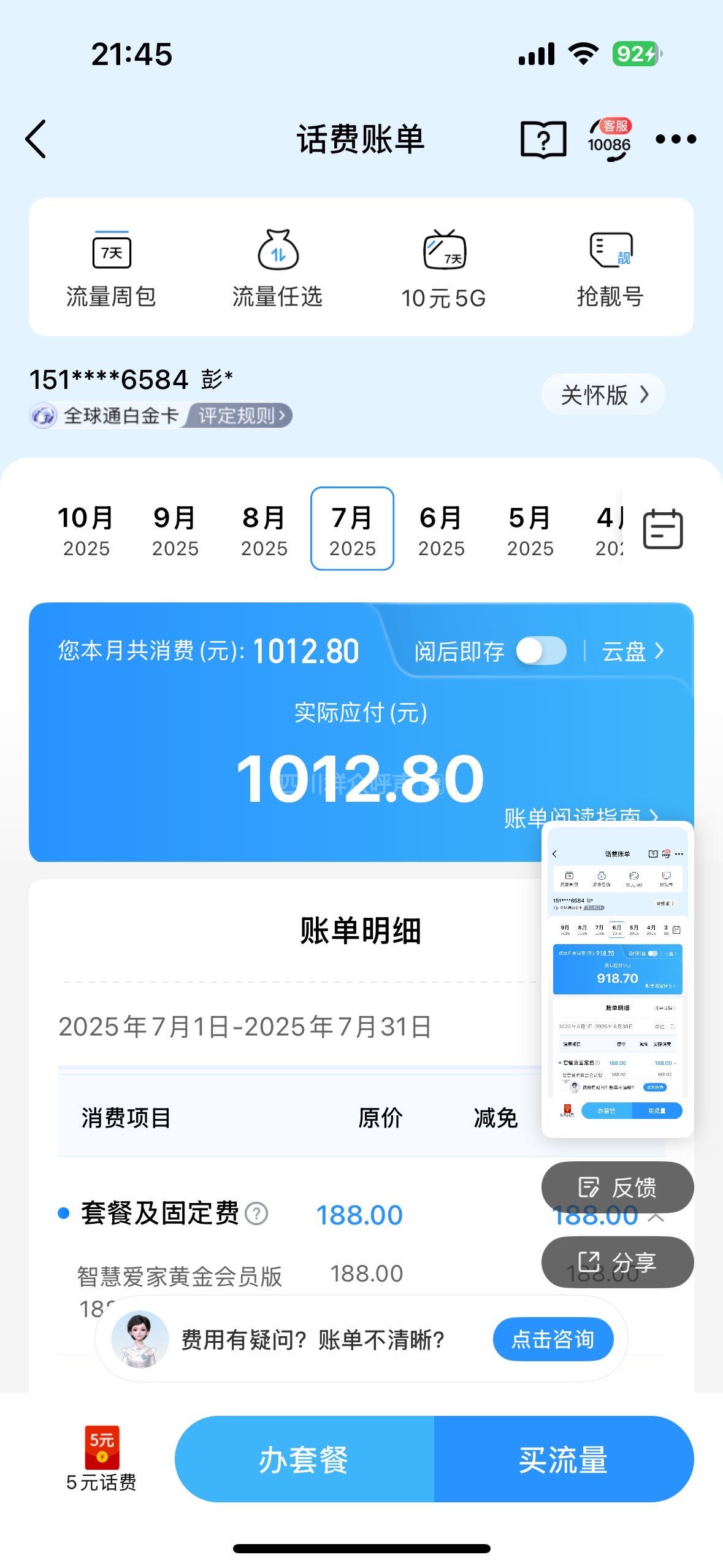
Task: Toggle the 阅后即存 switch
Action: click(541, 651)
